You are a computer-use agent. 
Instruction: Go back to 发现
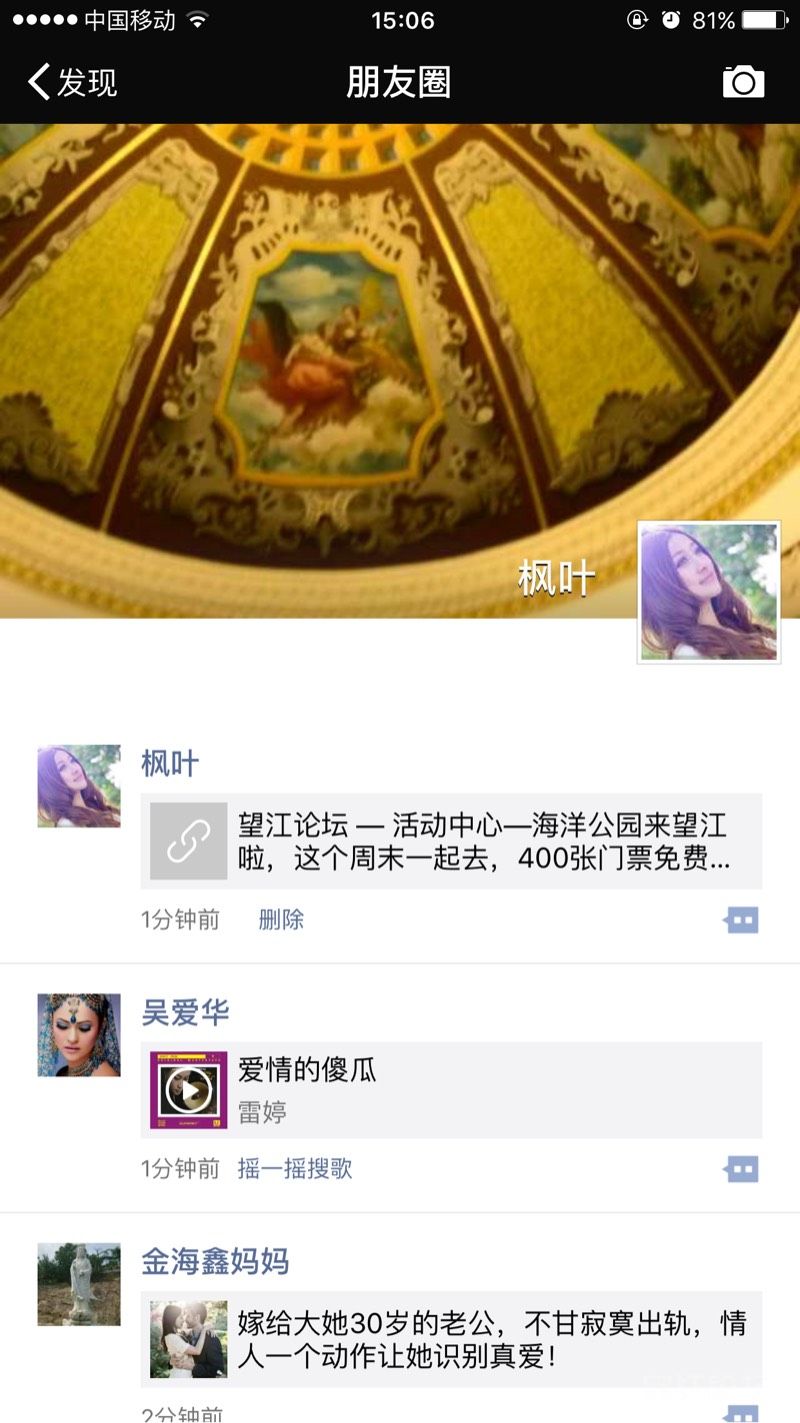tap(72, 82)
